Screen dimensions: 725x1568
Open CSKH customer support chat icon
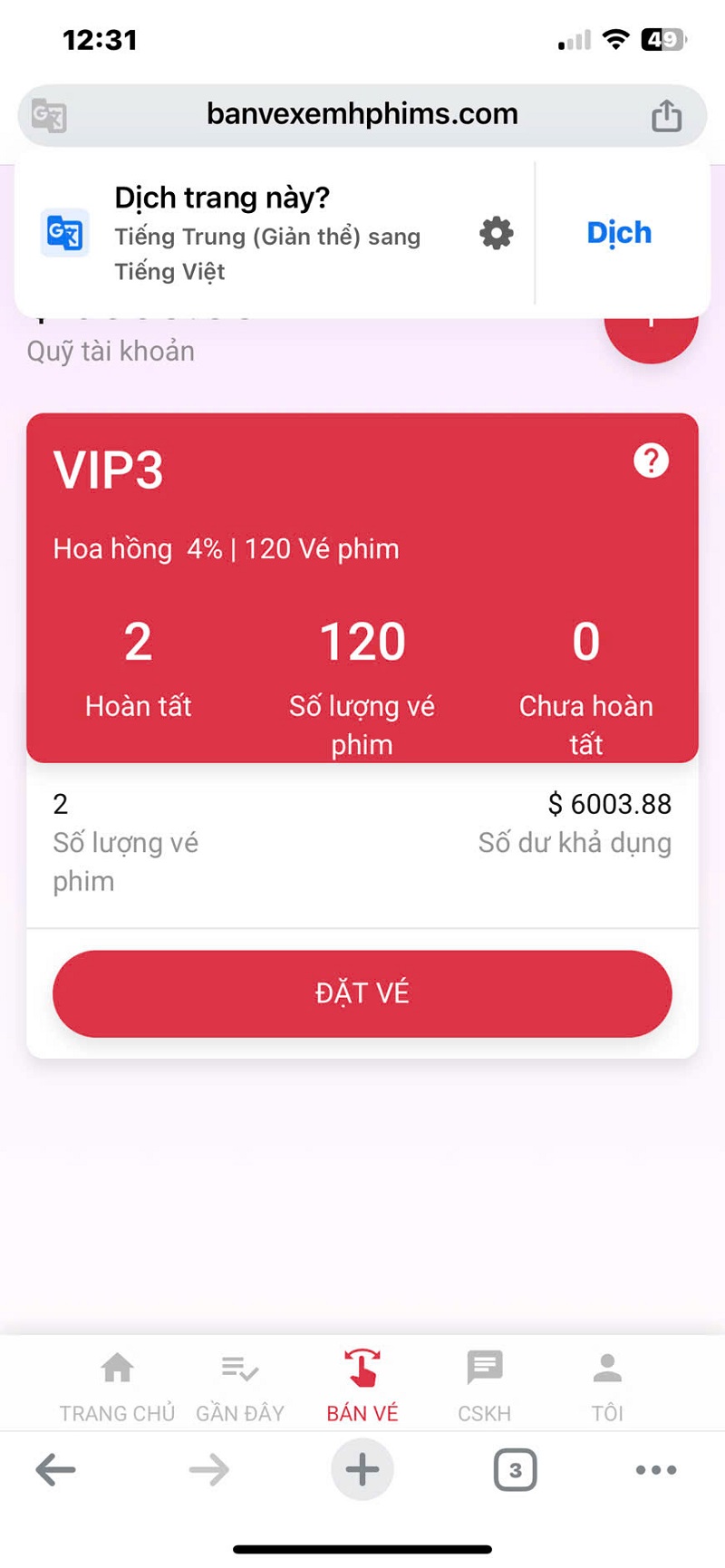[x=484, y=1368]
